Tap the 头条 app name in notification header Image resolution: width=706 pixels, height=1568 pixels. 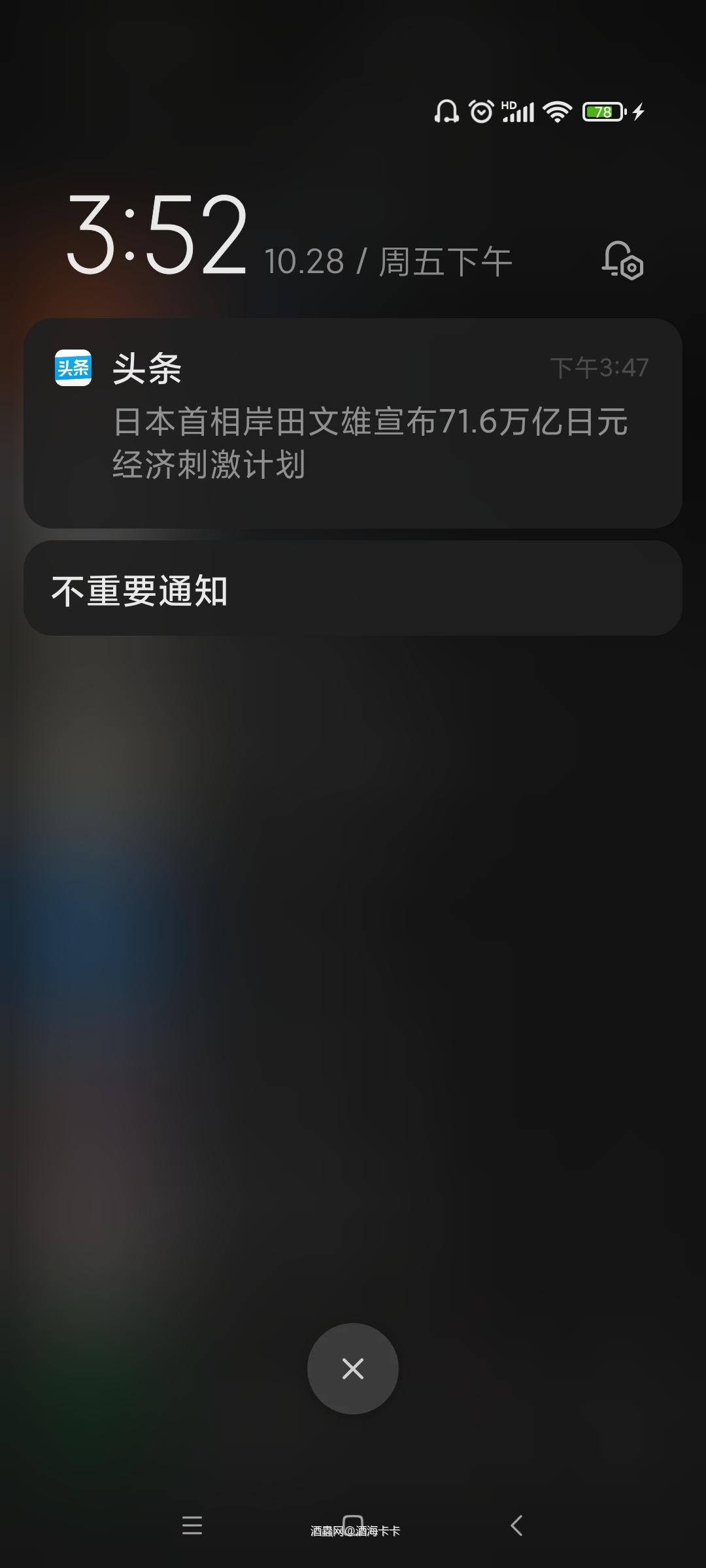149,369
